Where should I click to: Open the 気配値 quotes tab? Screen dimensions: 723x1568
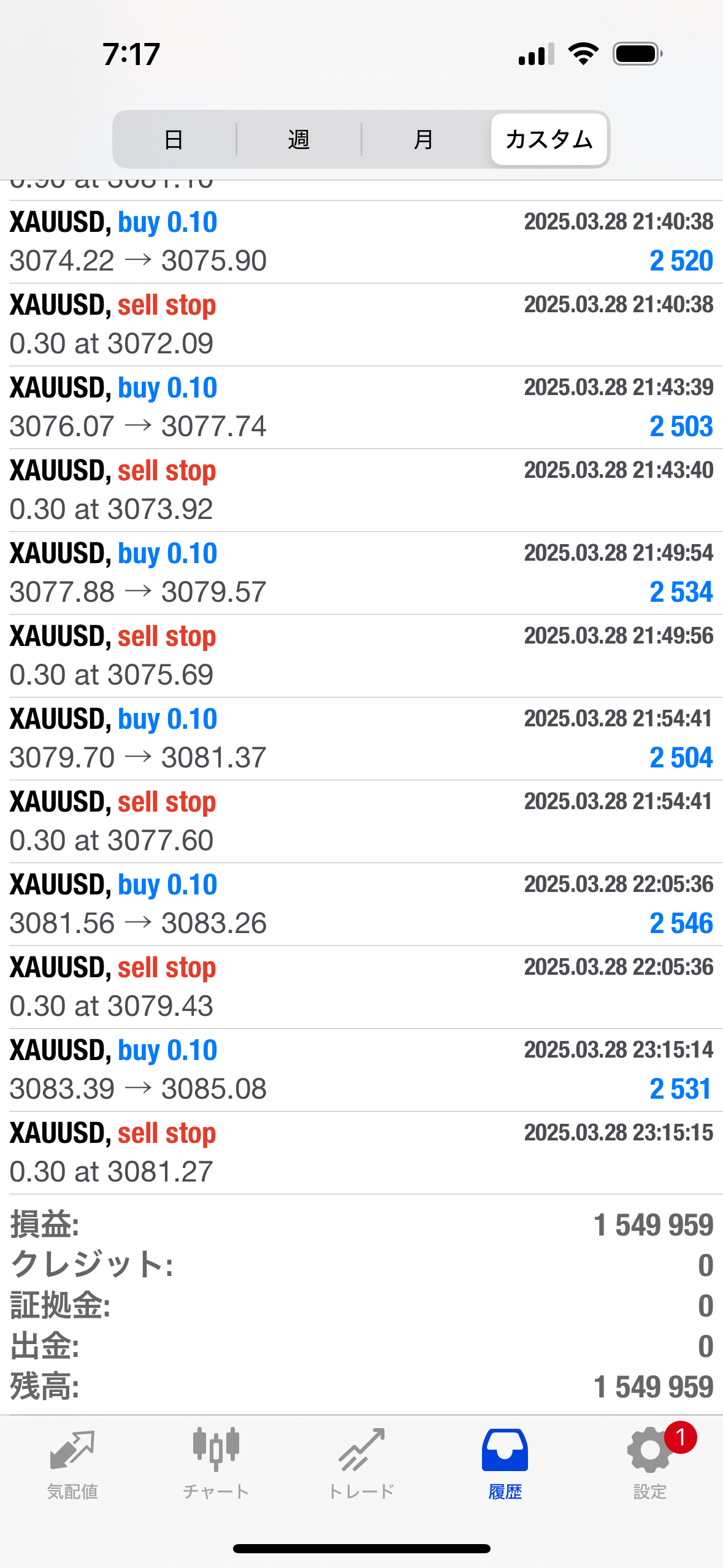pos(72,1464)
